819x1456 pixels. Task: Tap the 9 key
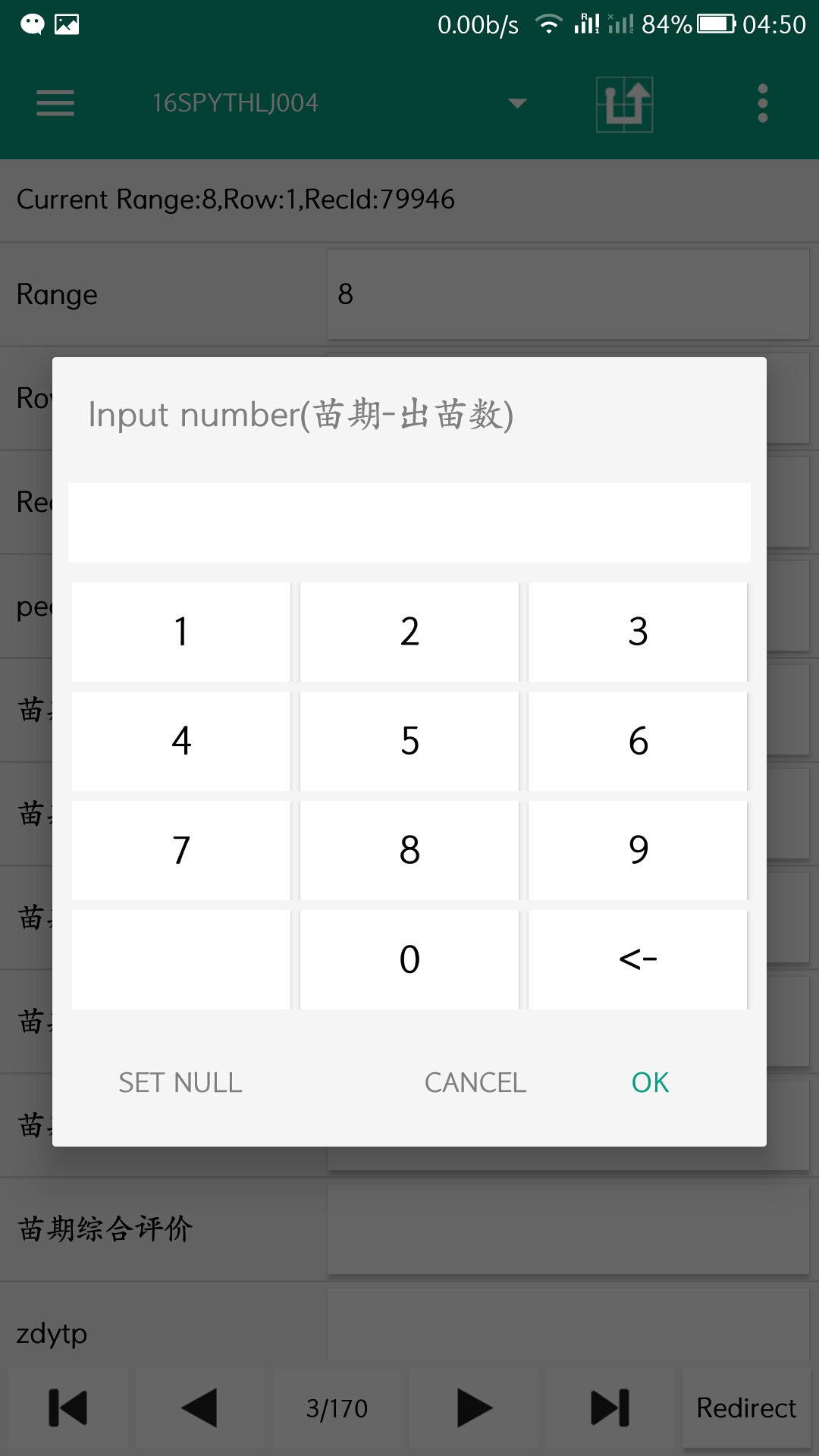tap(638, 850)
